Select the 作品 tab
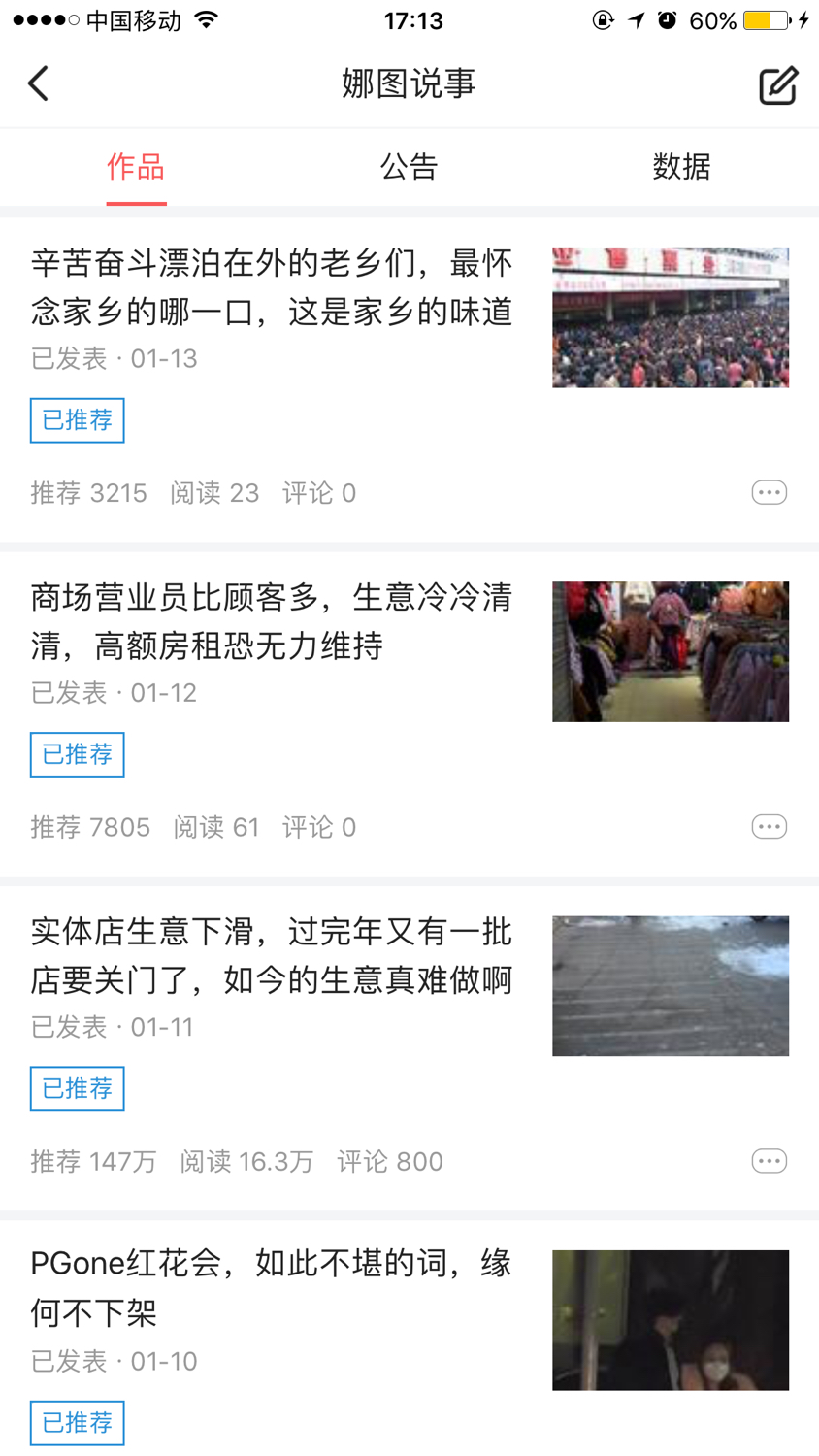The height and width of the screenshot is (1456, 819). [136, 167]
